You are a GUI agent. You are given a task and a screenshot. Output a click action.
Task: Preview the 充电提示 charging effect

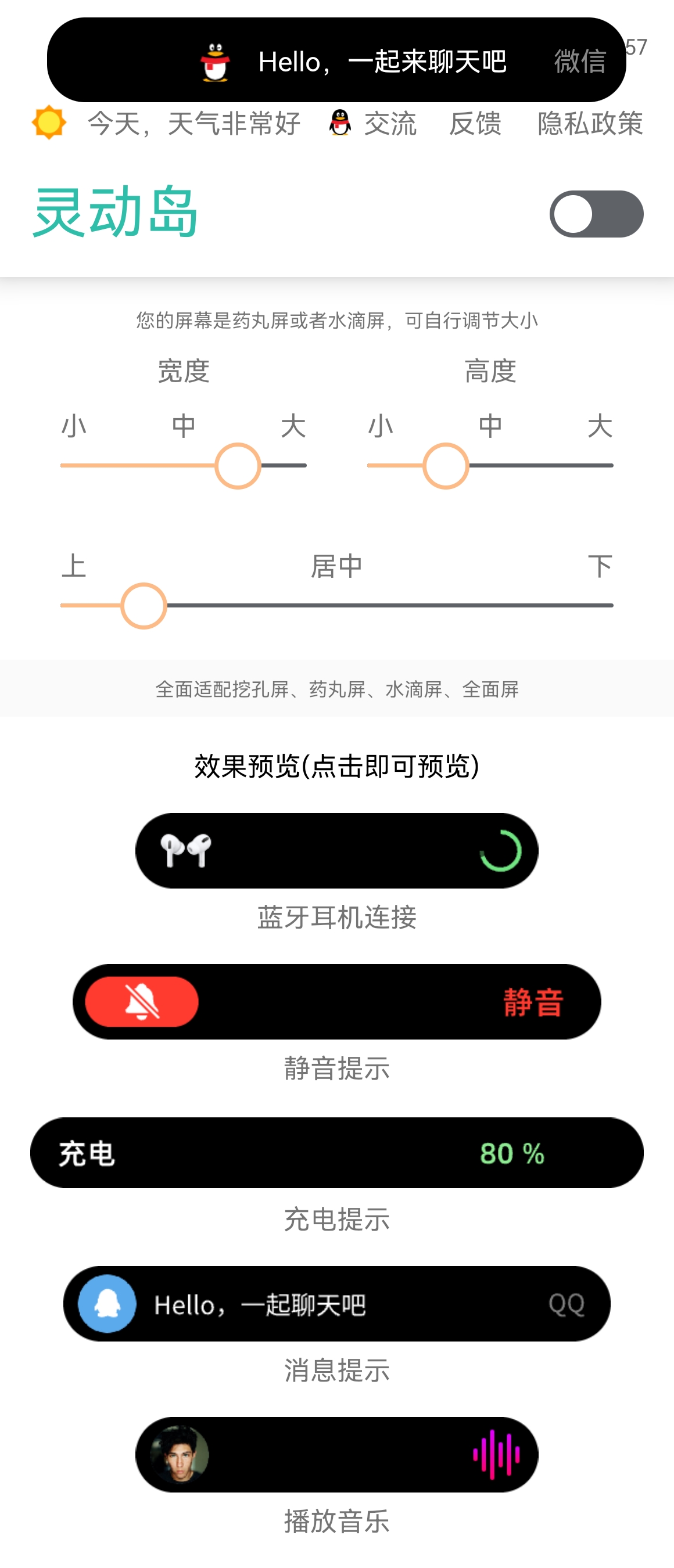coord(336,1152)
